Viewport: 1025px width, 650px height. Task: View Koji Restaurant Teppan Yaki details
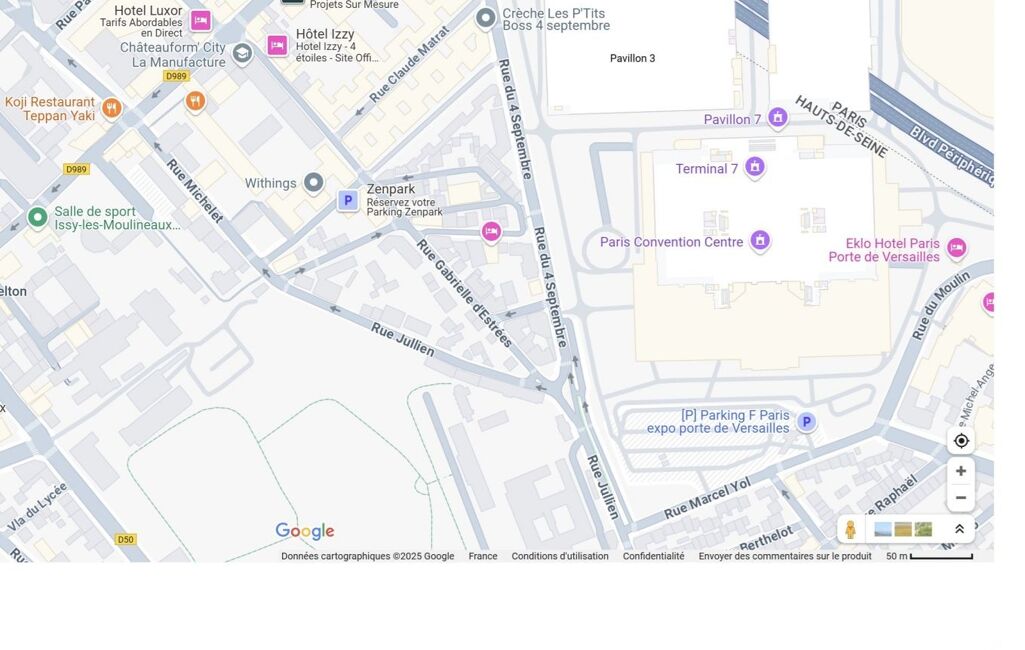click(112, 107)
